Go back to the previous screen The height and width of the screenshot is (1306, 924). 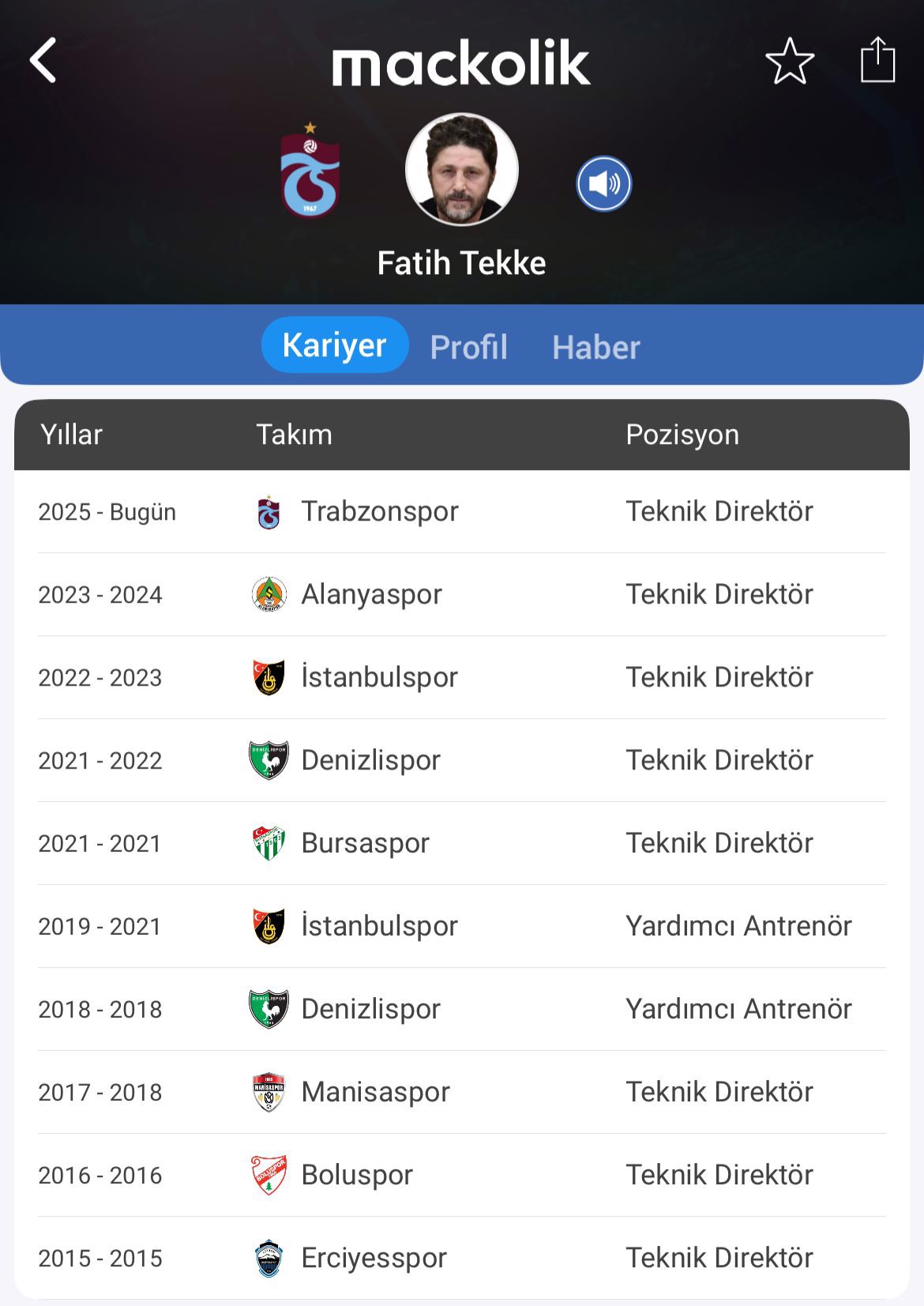(43, 61)
